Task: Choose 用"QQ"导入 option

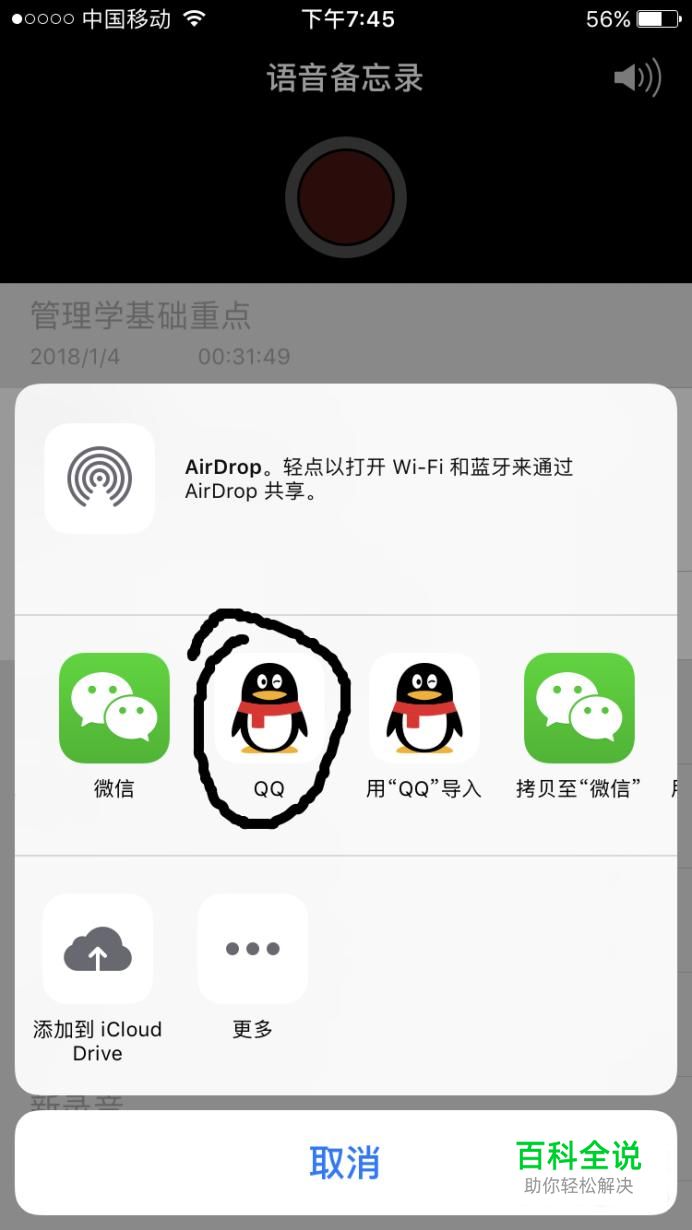Action: (424, 708)
